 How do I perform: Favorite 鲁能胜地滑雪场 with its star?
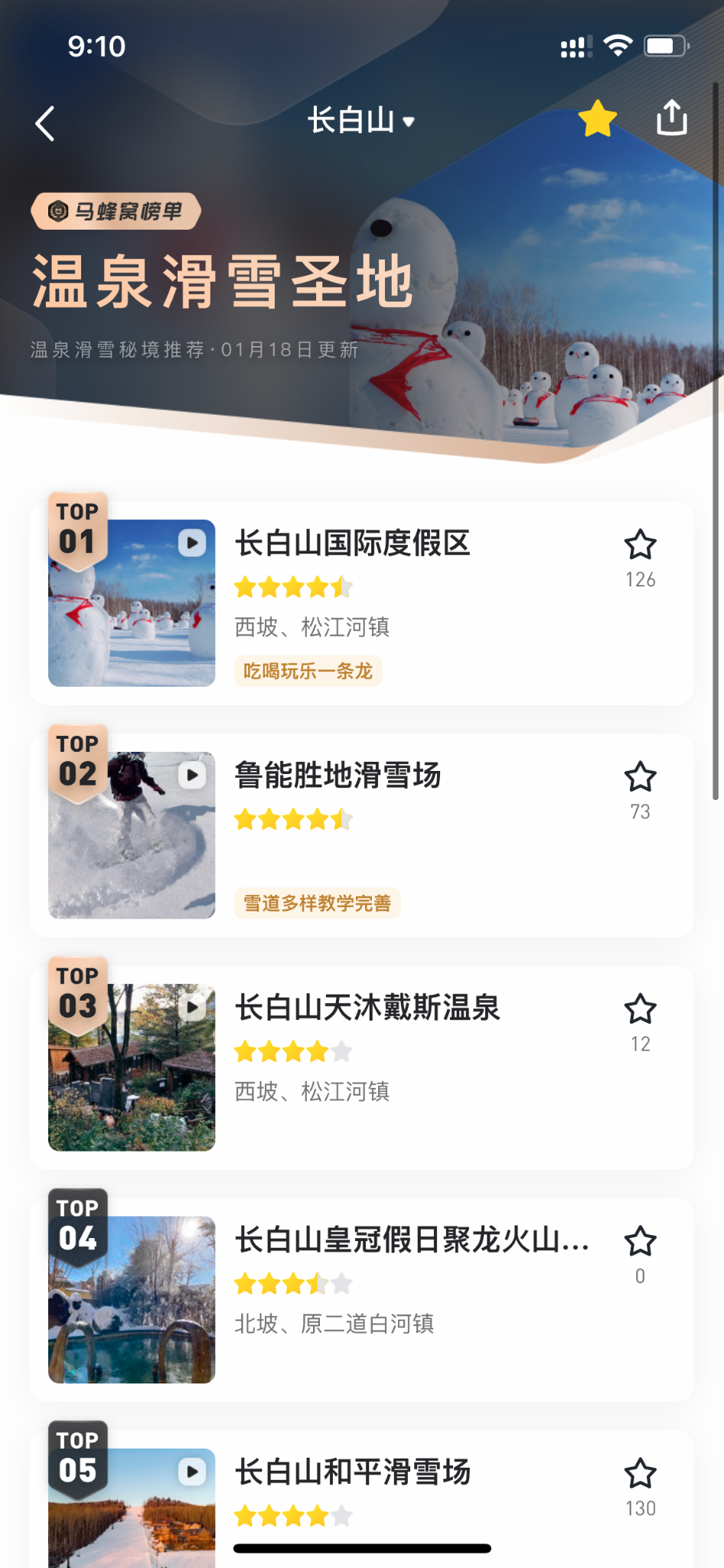tap(640, 778)
